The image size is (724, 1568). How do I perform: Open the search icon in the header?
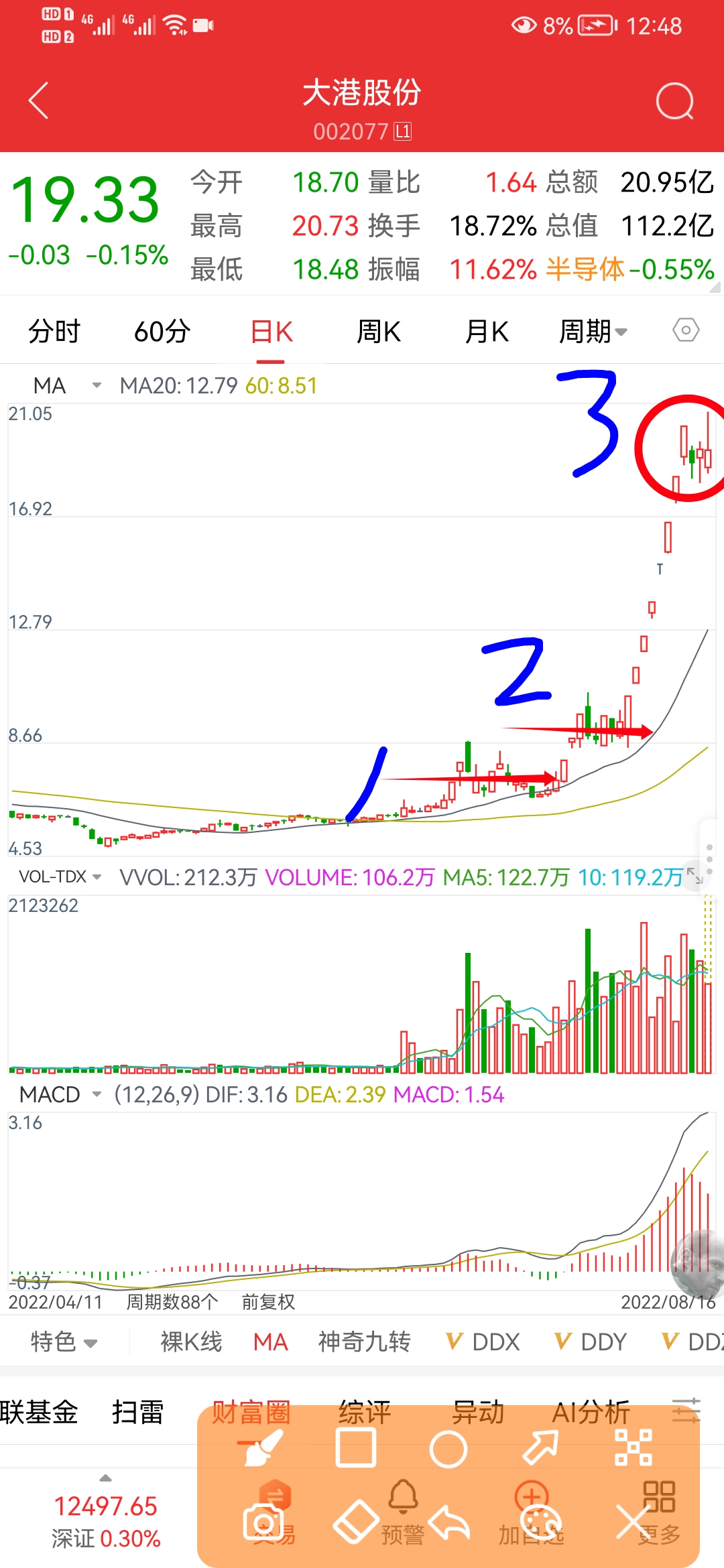(674, 102)
